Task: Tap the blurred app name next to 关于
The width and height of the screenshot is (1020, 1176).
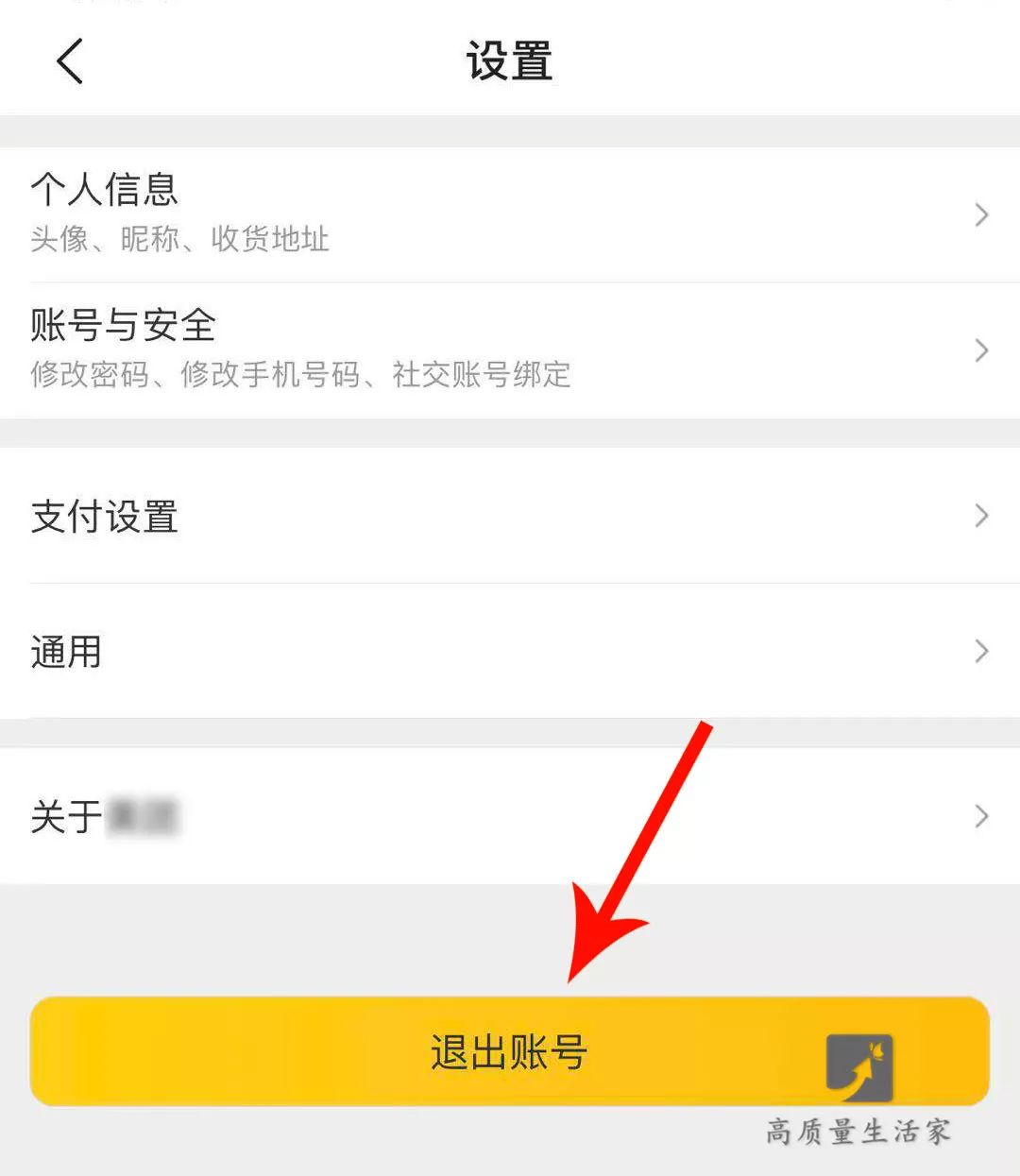Action: tap(146, 816)
